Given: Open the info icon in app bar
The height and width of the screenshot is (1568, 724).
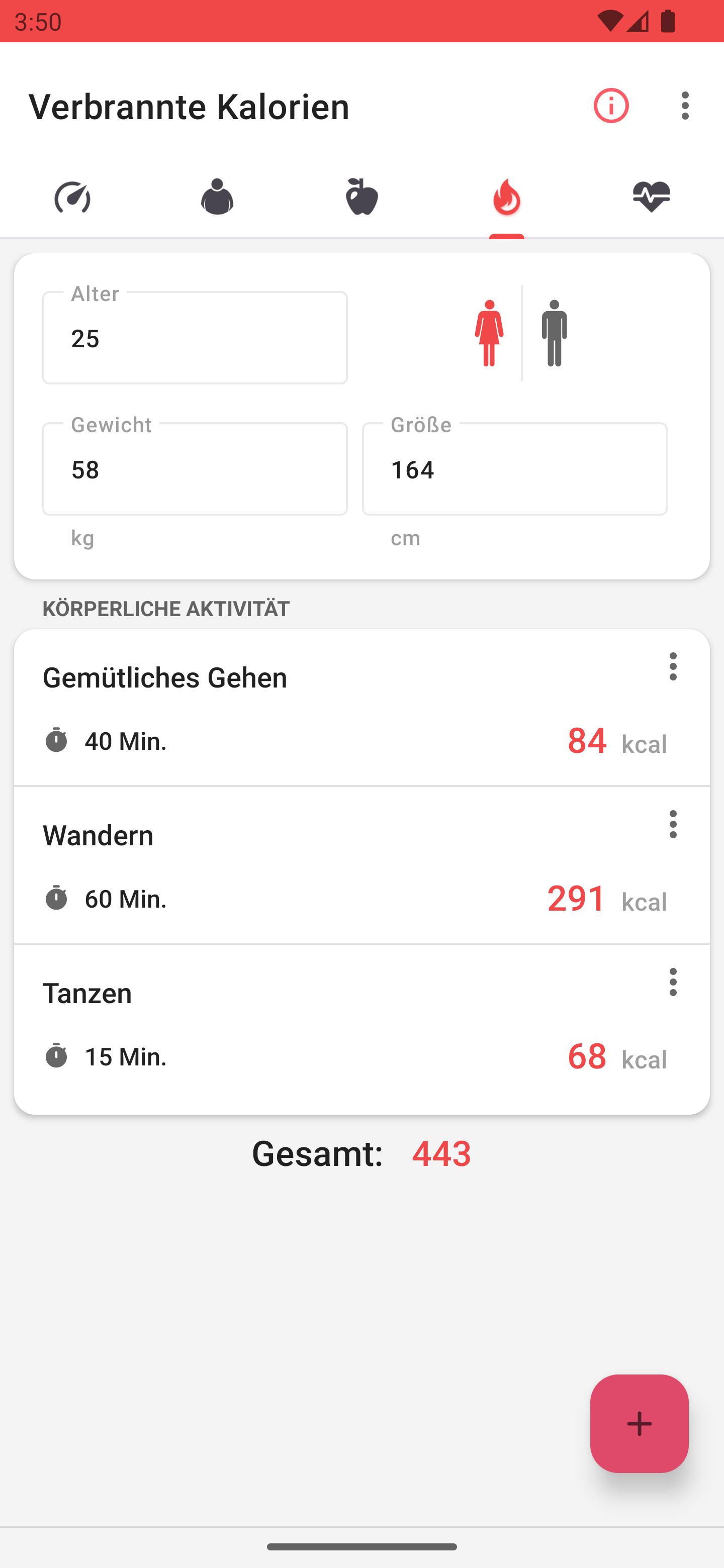Looking at the screenshot, I should (611, 106).
